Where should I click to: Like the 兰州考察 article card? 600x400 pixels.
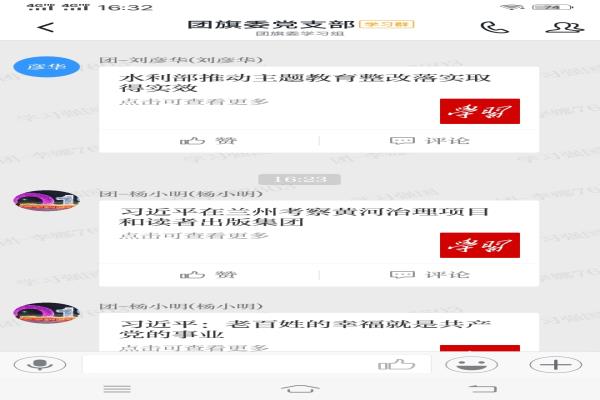[208, 274]
